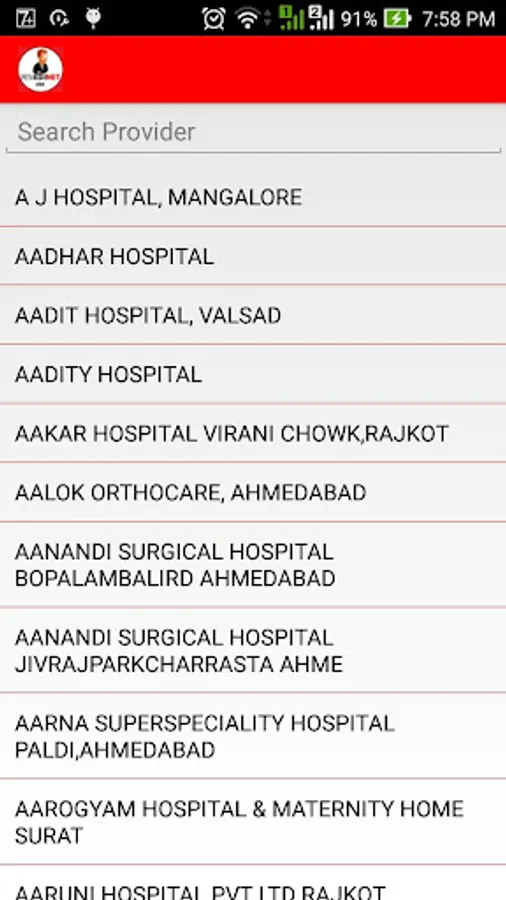The image size is (506, 900).
Task: Open A J Hospital, Mangalore
Action: tap(253, 197)
